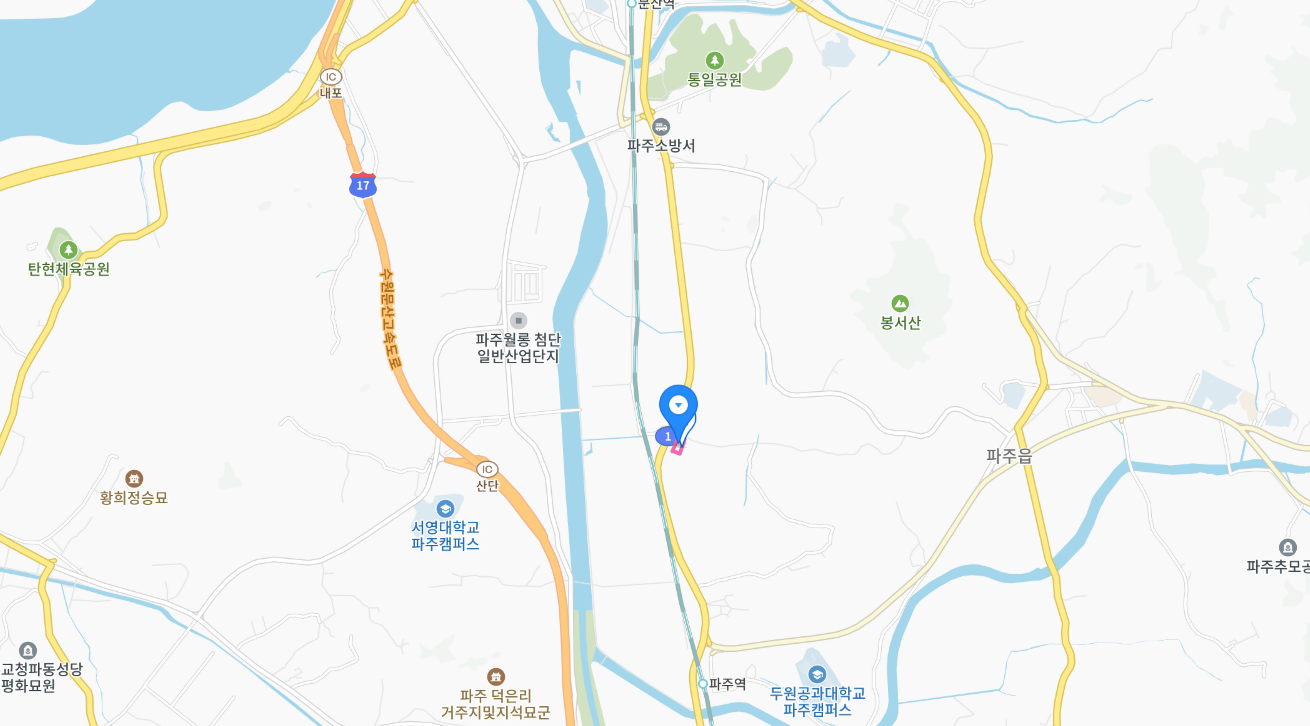Tap the blue location pin marker
This screenshot has width=1310, height=726.
[x=678, y=406]
